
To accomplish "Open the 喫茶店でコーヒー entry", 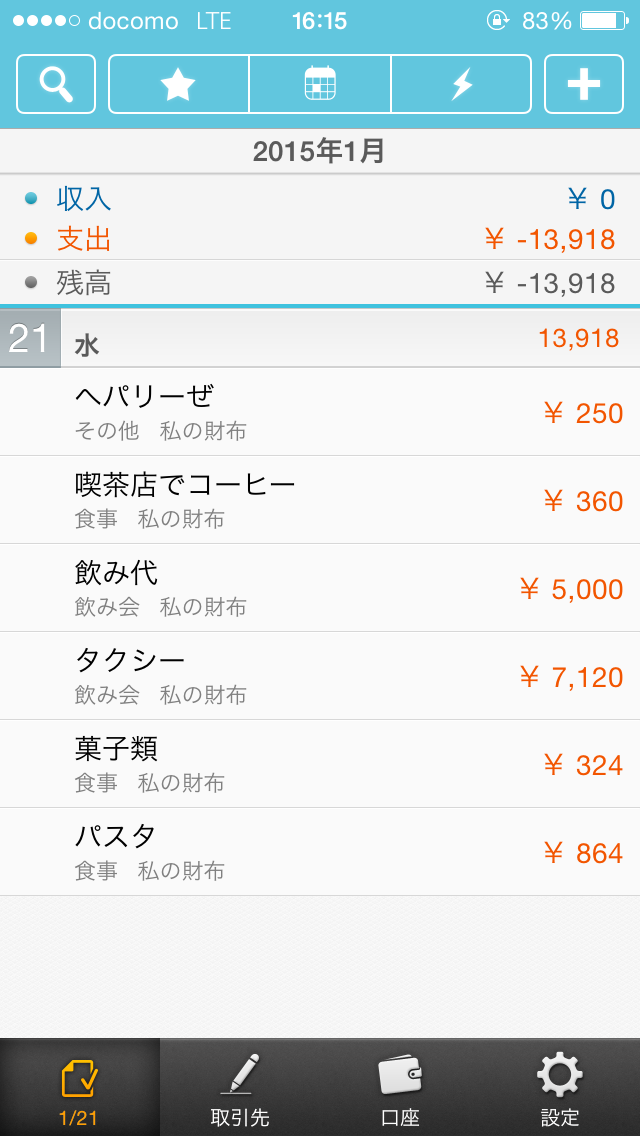I will point(320,500).
